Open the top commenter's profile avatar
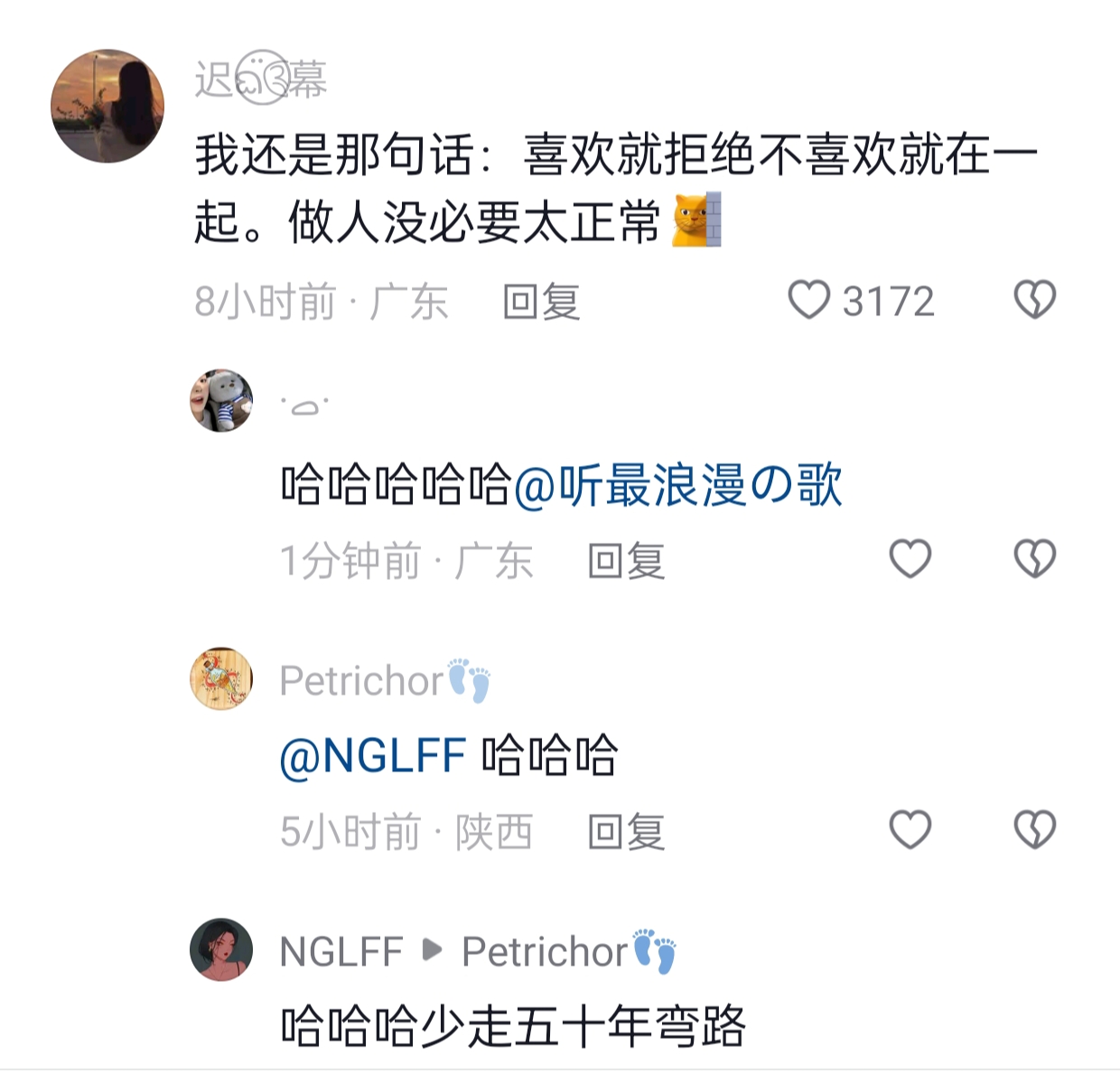1120x1083 pixels. 107,107
